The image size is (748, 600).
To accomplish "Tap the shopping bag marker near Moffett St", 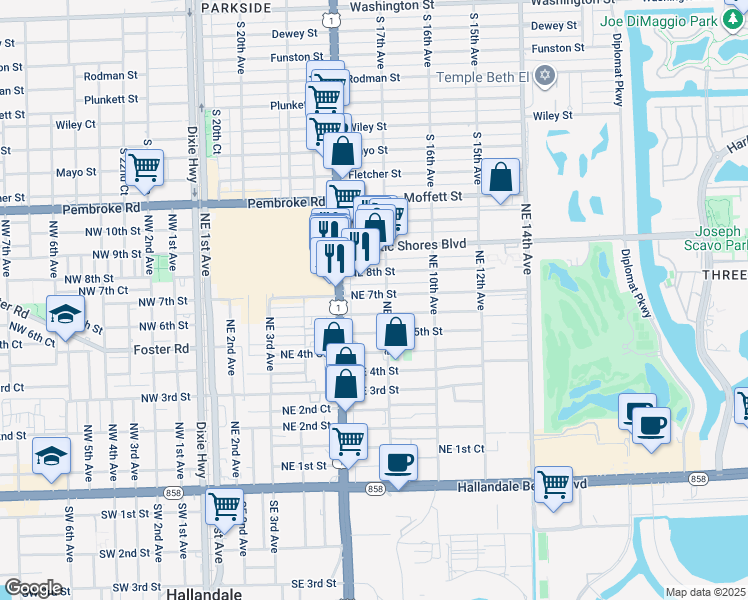I will click(x=500, y=180).
